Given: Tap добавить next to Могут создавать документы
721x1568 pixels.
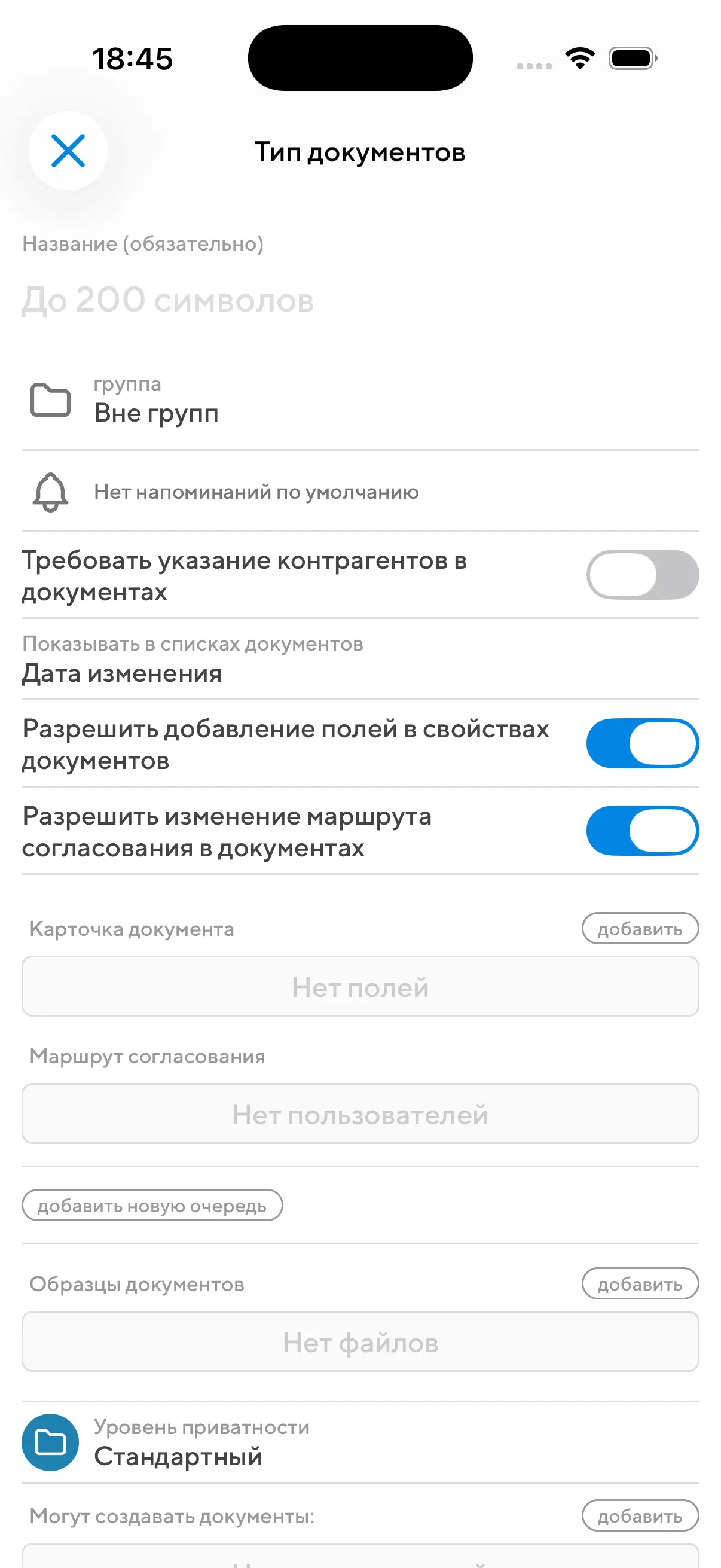Looking at the screenshot, I should pos(640,1515).
